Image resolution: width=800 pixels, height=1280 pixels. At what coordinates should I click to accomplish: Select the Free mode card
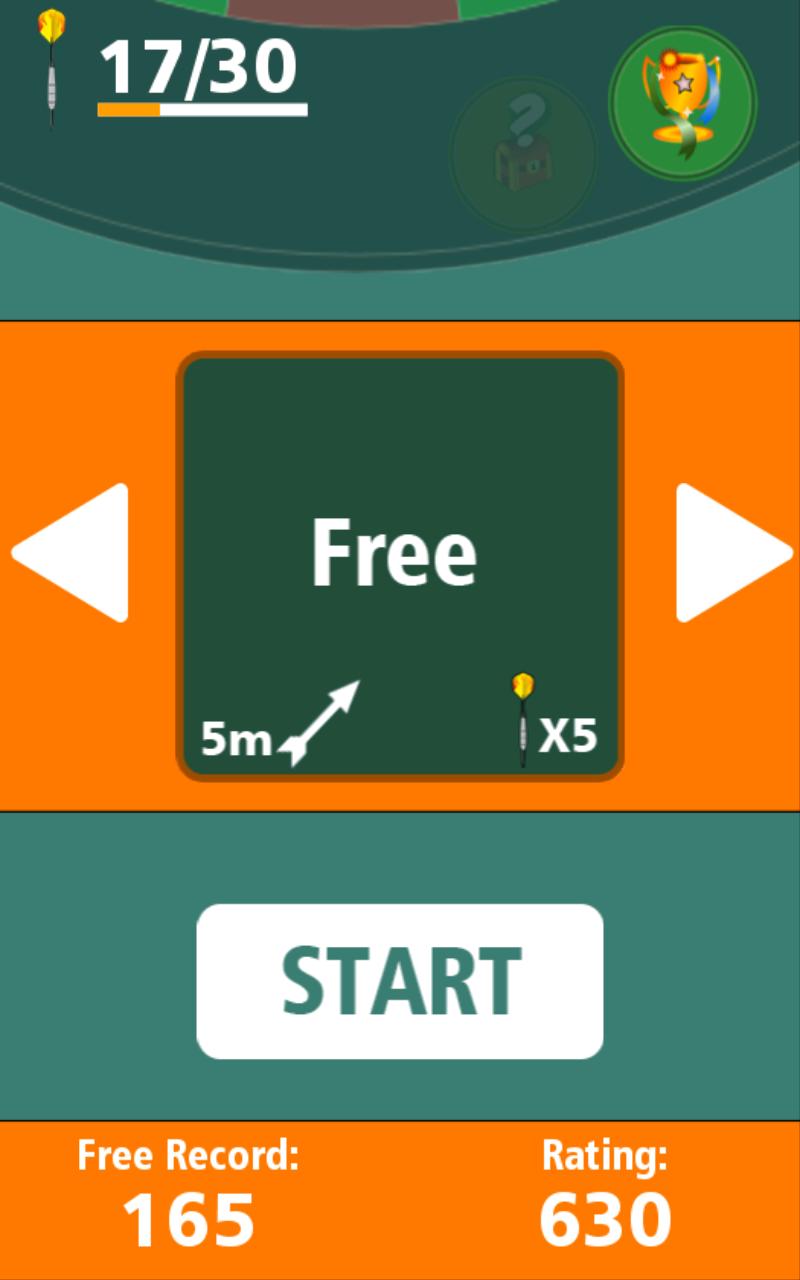point(400,565)
